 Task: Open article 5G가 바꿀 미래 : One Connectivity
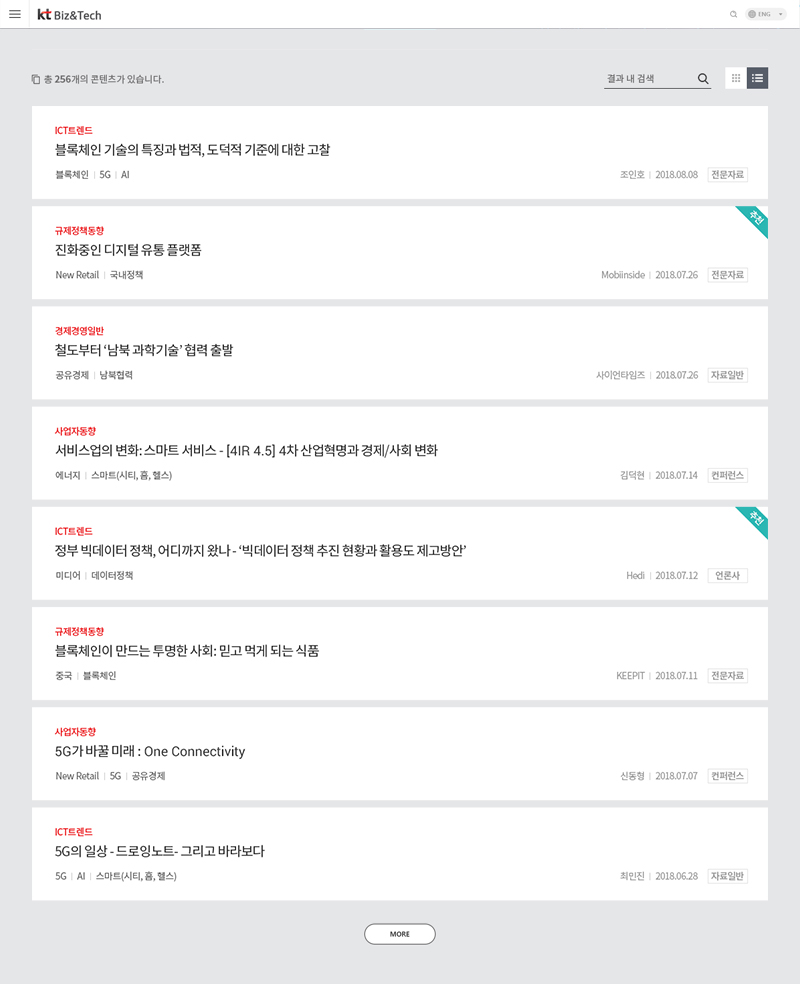[x=150, y=751]
